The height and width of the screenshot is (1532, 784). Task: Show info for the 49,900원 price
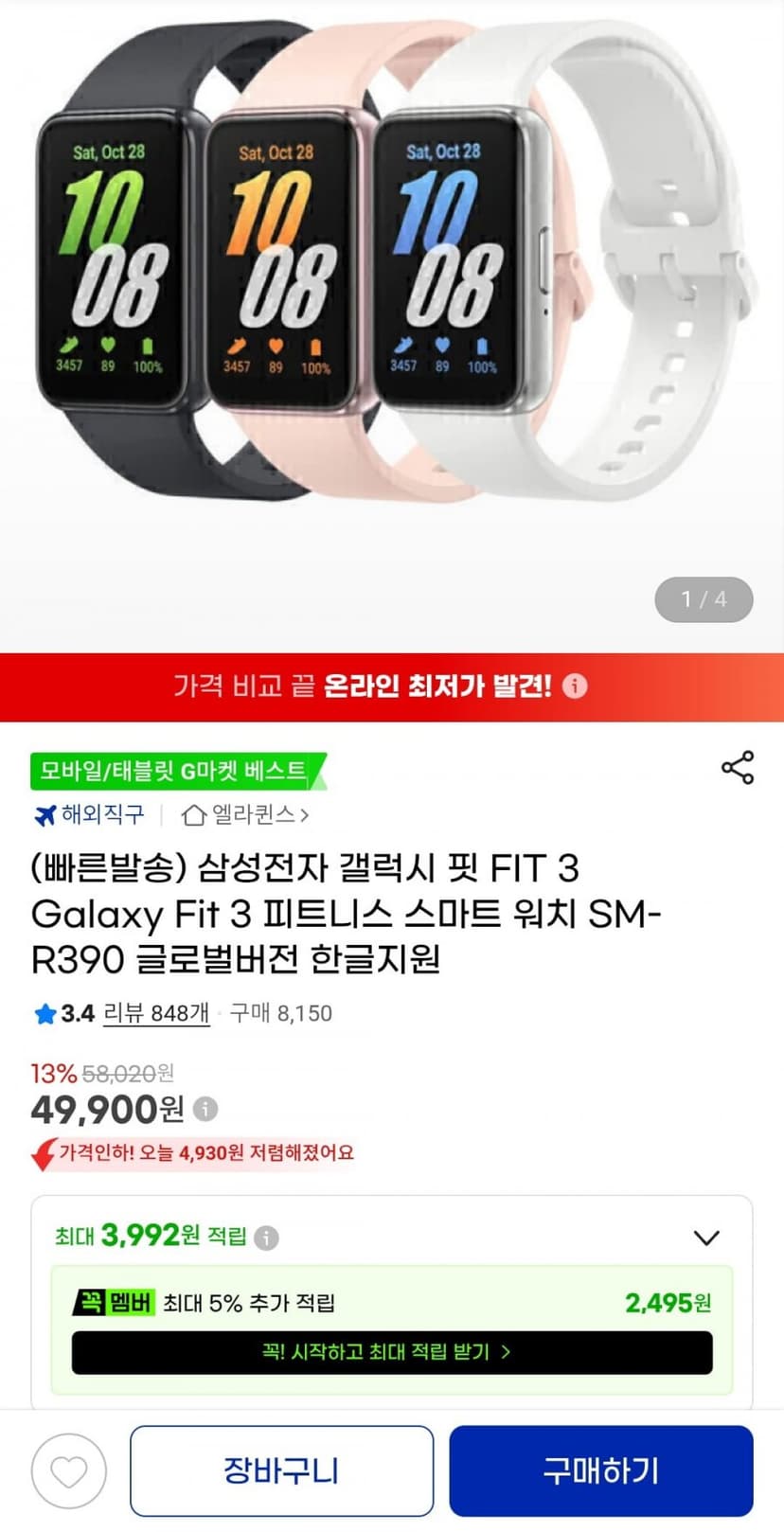pyautogui.click(x=205, y=1108)
